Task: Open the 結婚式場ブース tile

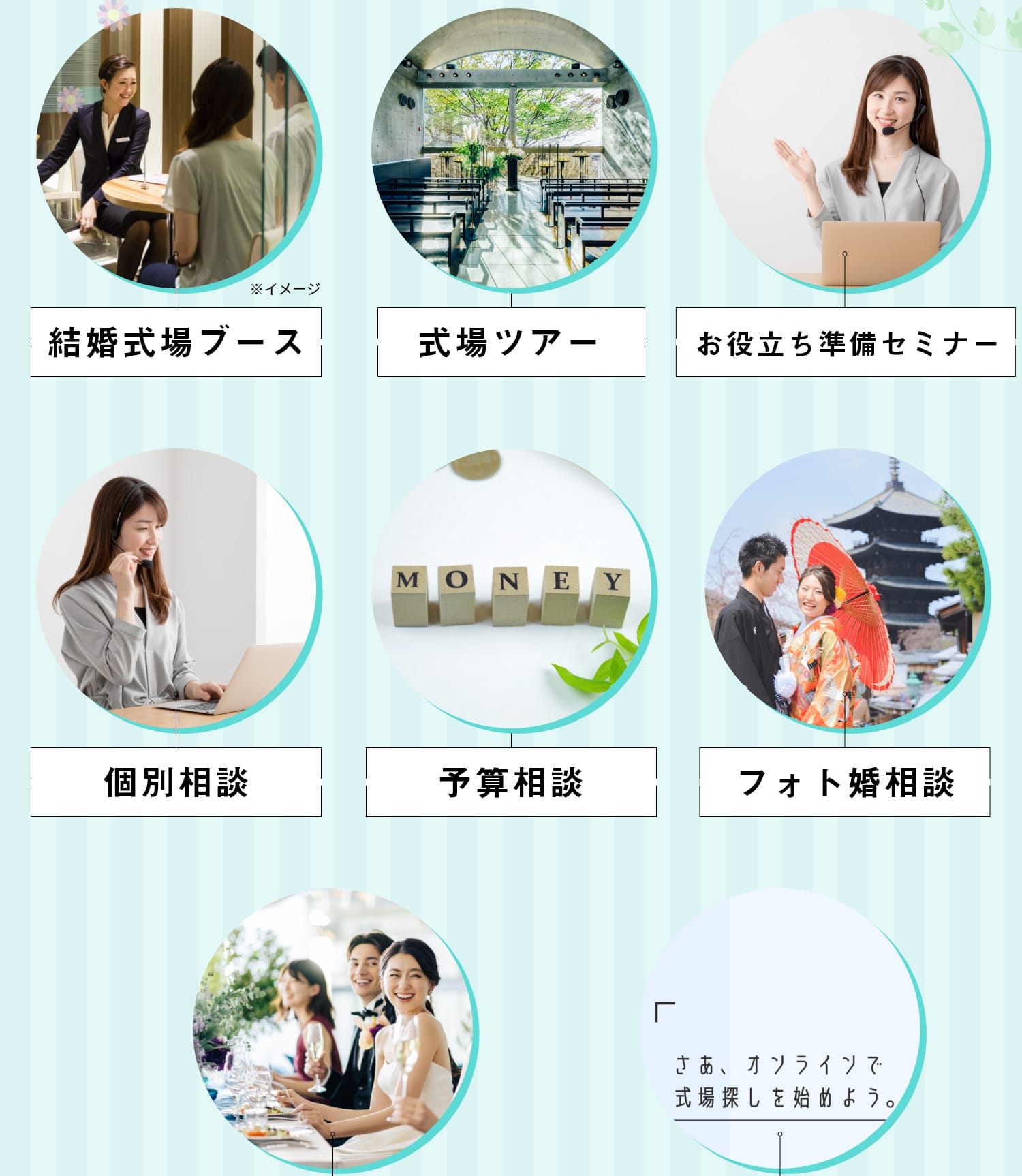Action: [176, 341]
